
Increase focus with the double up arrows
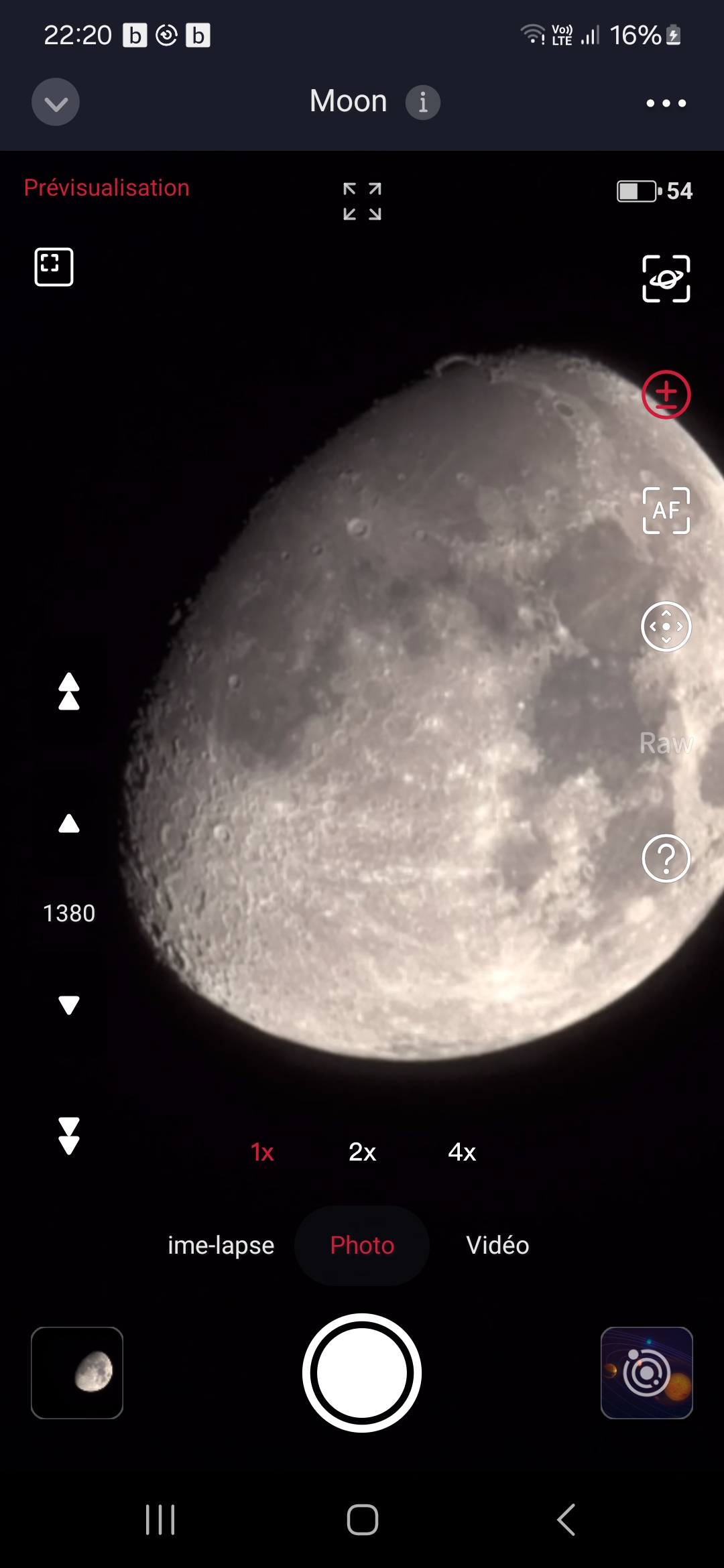[69, 692]
